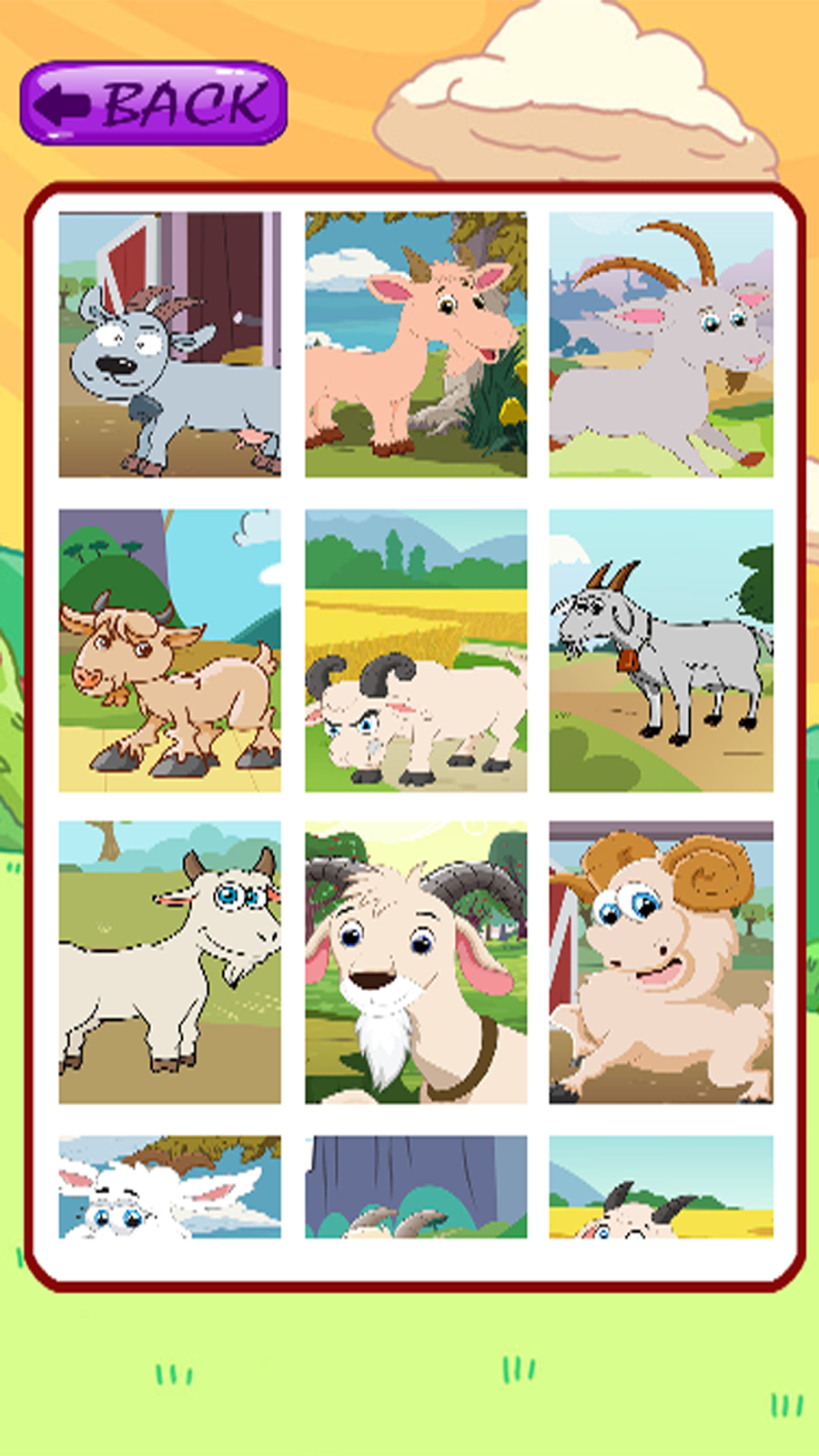
Task: Select the angry charging ram in the wheat field
Action: [416, 646]
